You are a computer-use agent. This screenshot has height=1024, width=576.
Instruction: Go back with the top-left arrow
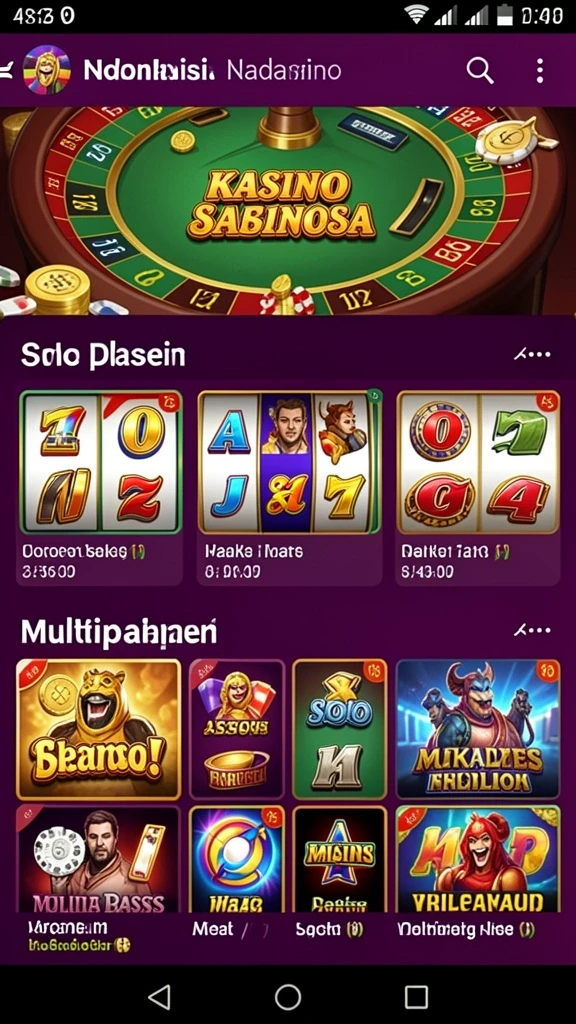coord(7,70)
